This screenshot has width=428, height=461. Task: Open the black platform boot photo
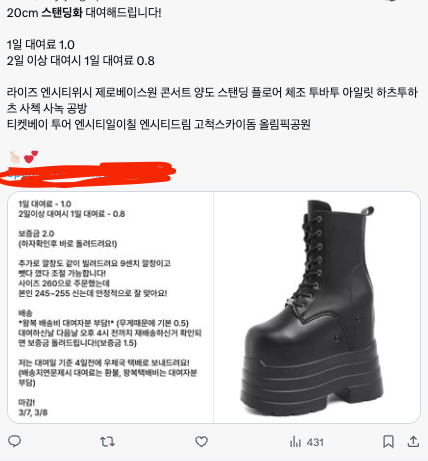coord(317,307)
